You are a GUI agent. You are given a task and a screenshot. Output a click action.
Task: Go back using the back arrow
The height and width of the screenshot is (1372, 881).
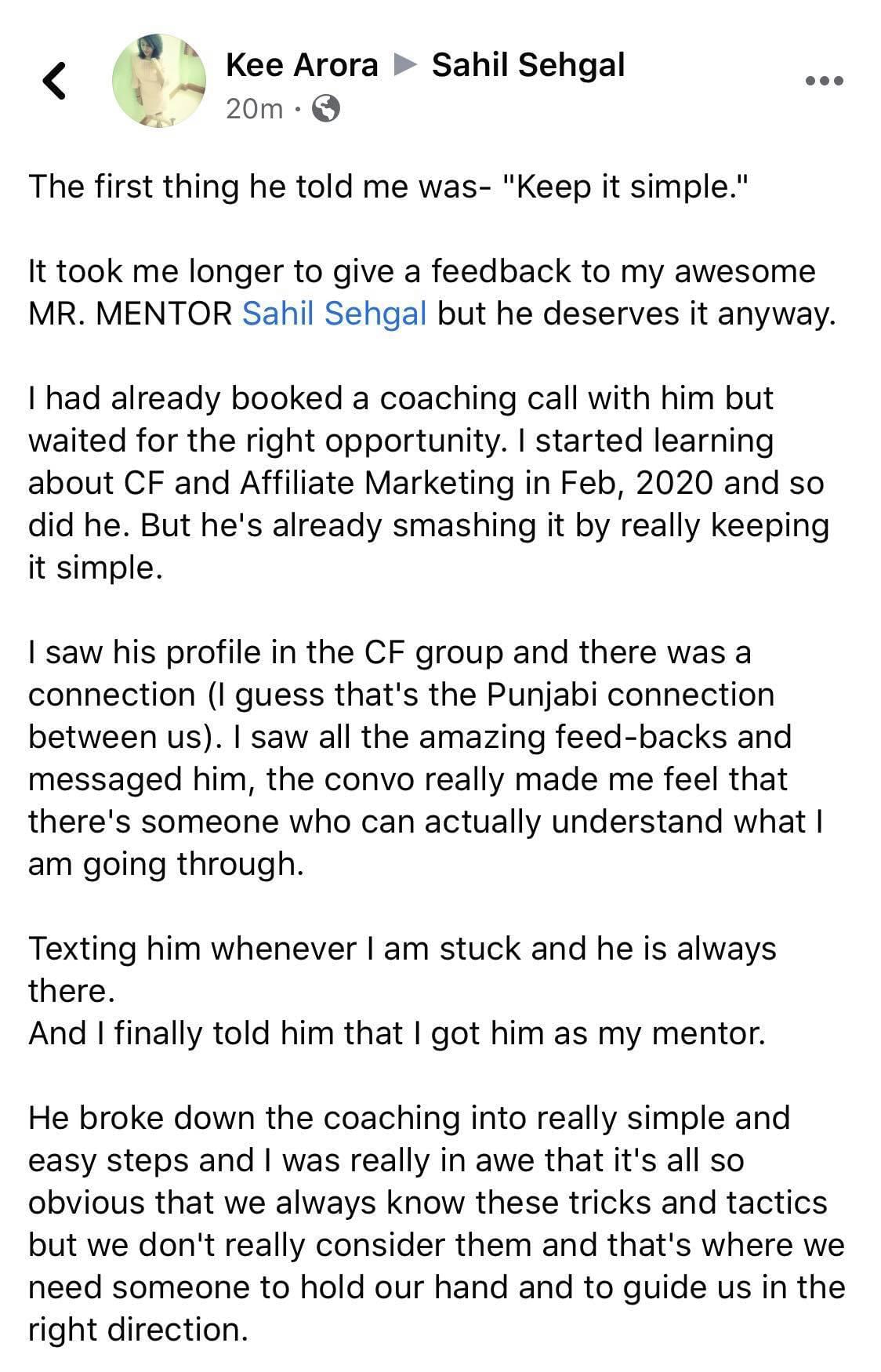[x=53, y=80]
